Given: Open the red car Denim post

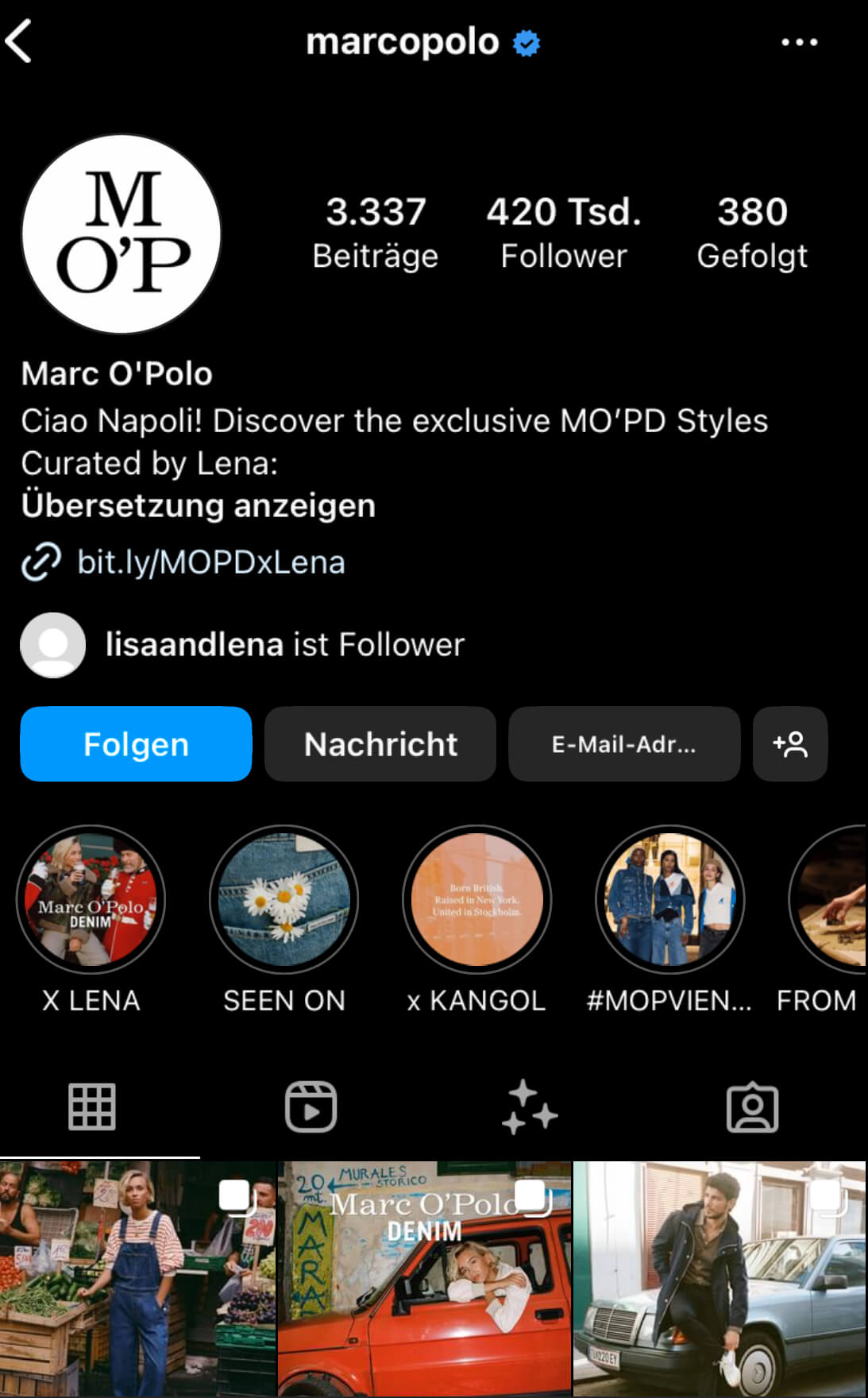Looking at the screenshot, I should click(x=425, y=1279).
